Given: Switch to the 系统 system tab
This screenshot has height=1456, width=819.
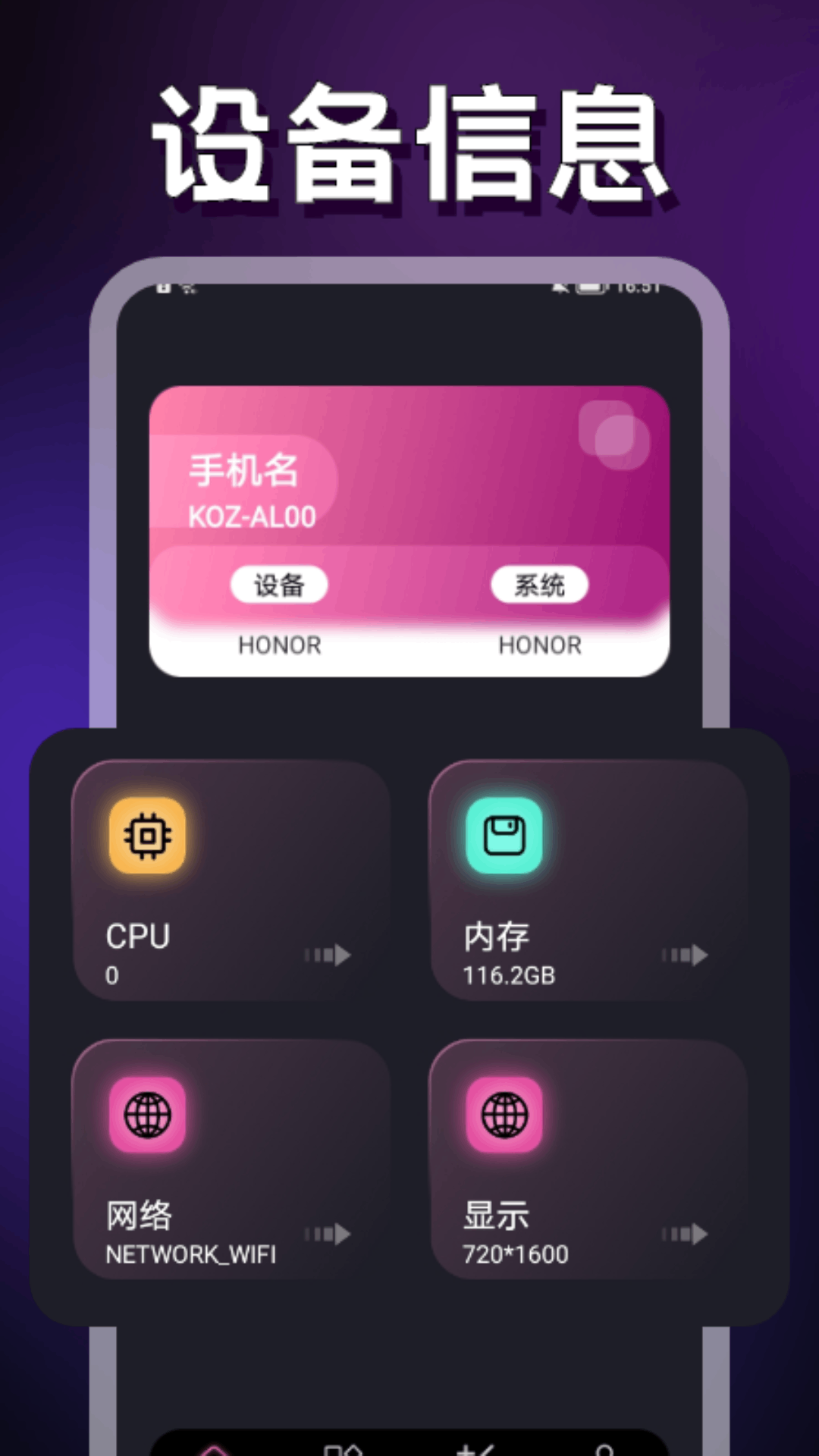Looking at the screenshot, I should (540, 585).
